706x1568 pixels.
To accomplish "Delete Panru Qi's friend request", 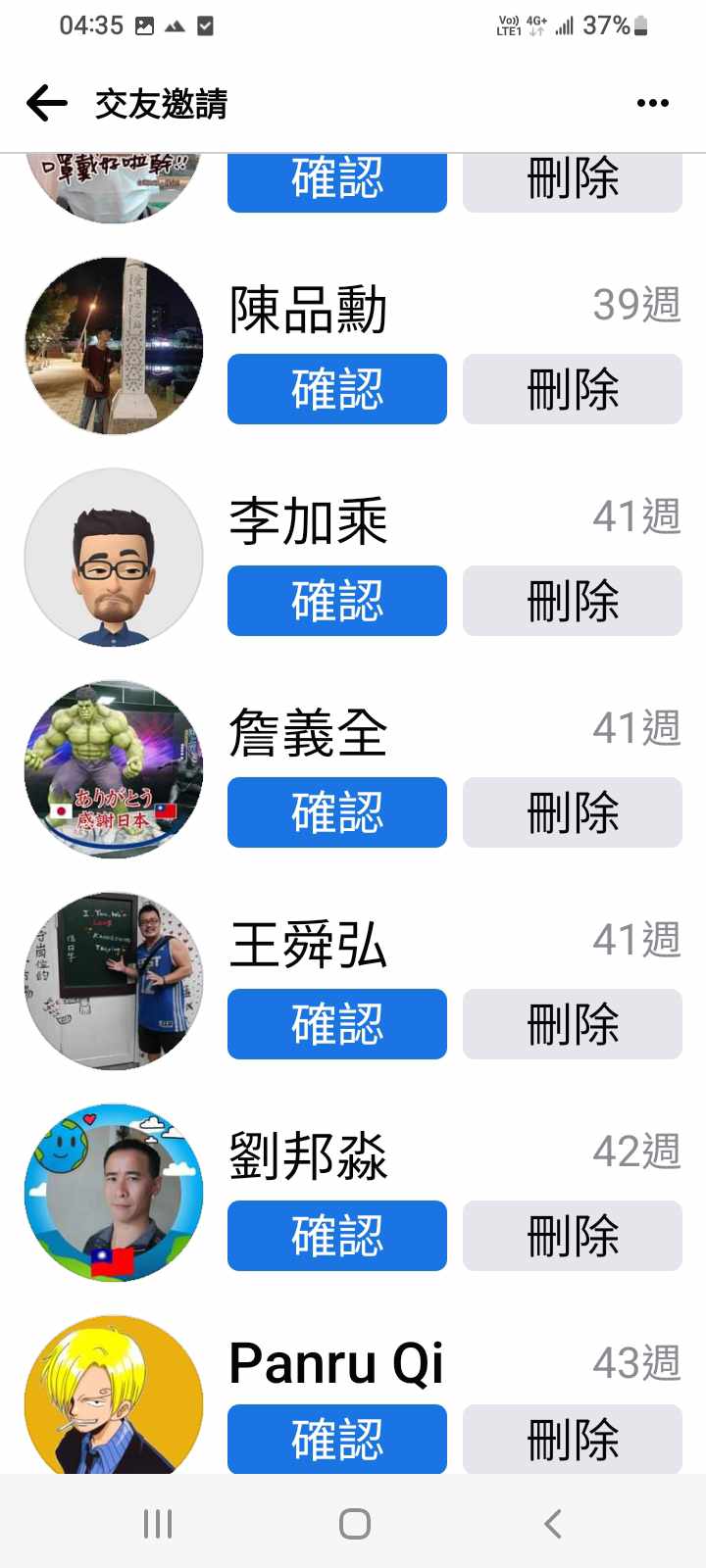I will [x=572, y=1439].
